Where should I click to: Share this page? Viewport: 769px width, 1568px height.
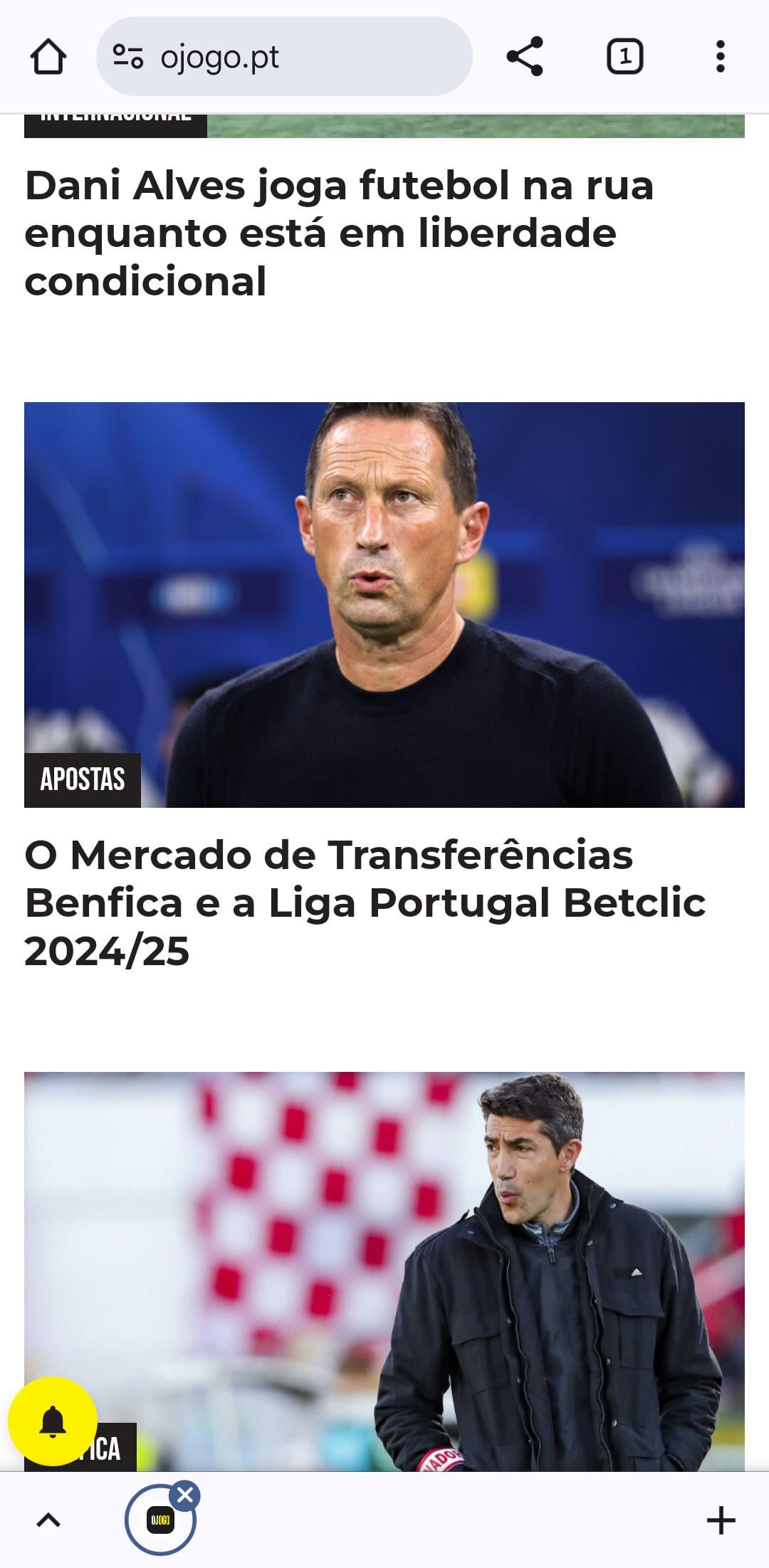click(x=525, y=57)
